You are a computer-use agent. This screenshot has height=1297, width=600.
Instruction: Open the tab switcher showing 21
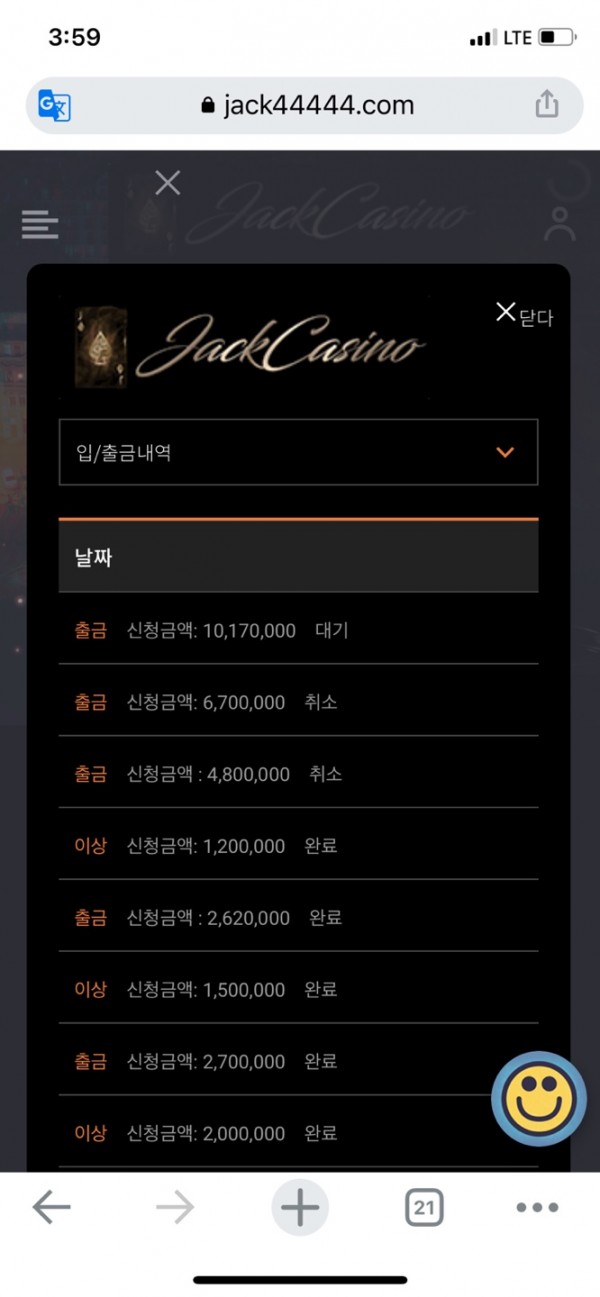click(x=424, y=1208)
